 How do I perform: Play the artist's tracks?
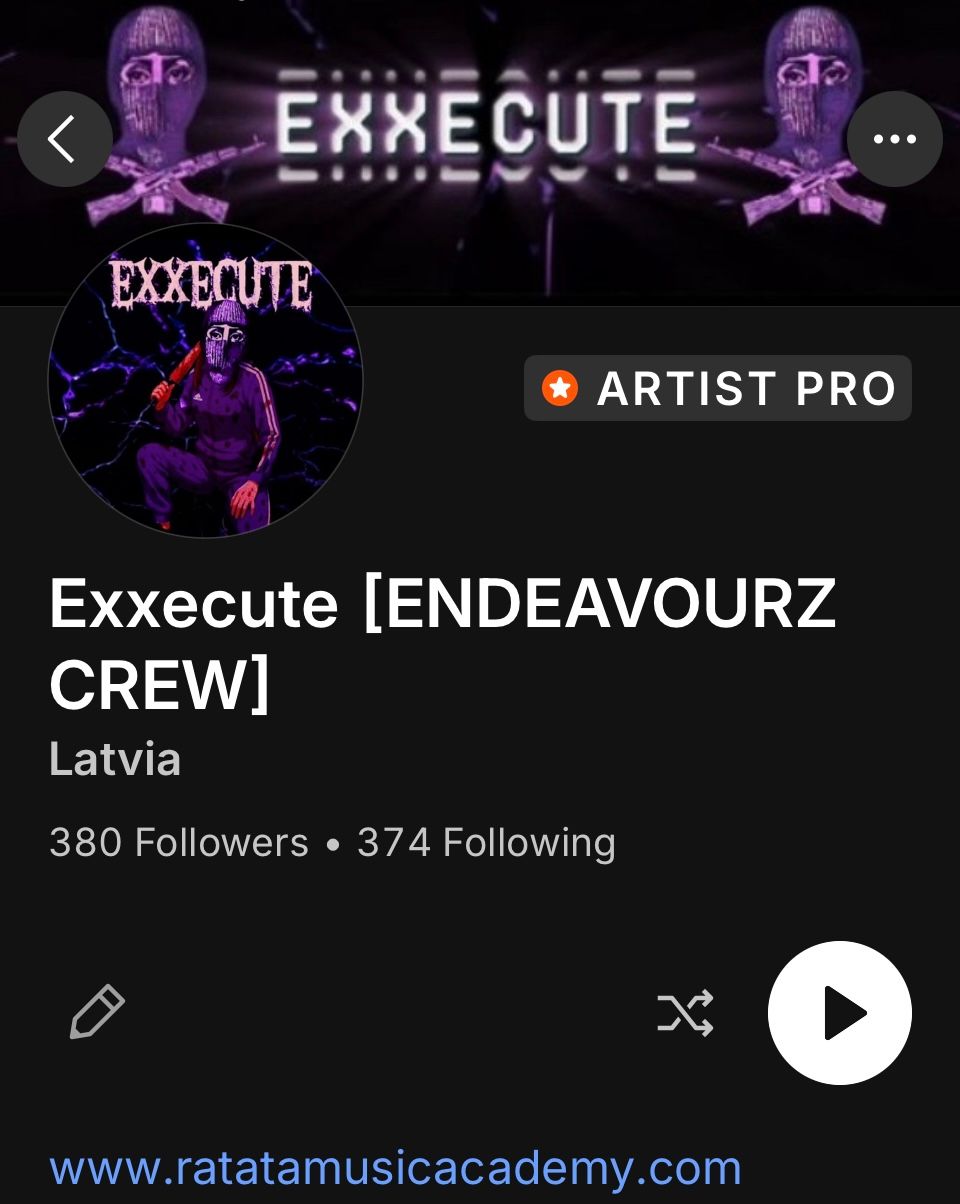tap(840, 1012)
